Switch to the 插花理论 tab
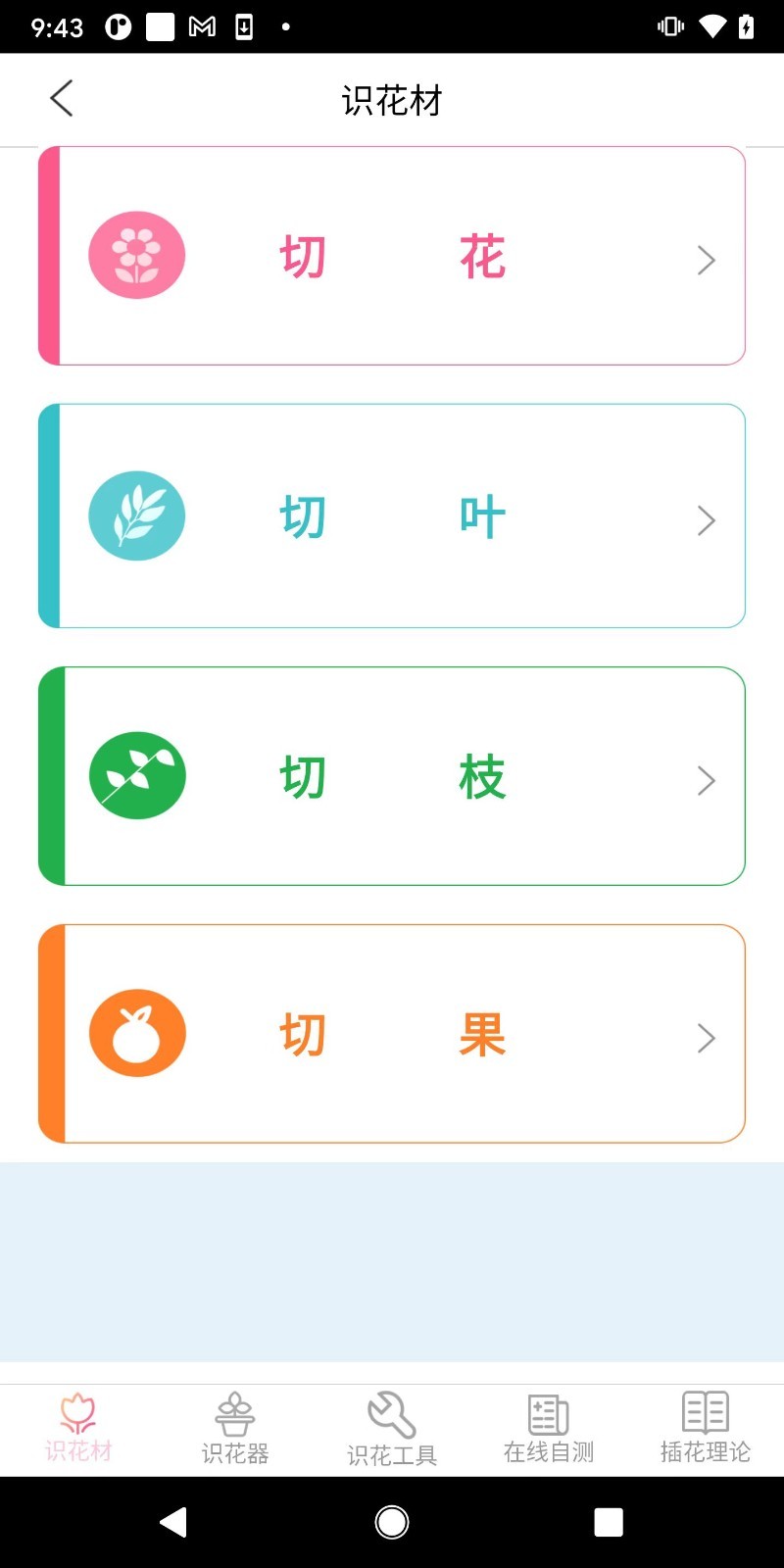The image size is (784, 1568). point(704,1429)
